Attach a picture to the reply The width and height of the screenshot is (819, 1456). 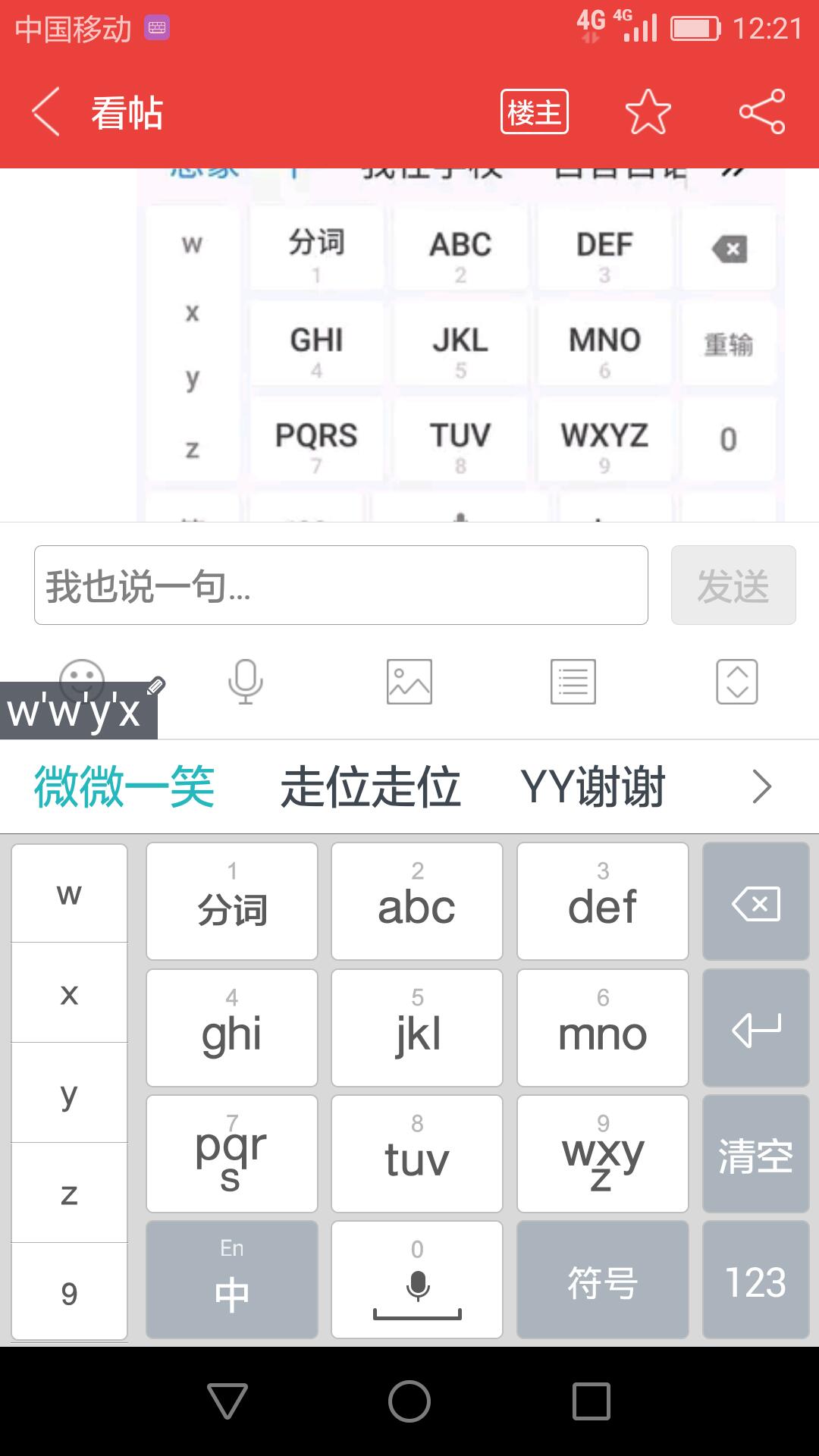click(409, 681)
